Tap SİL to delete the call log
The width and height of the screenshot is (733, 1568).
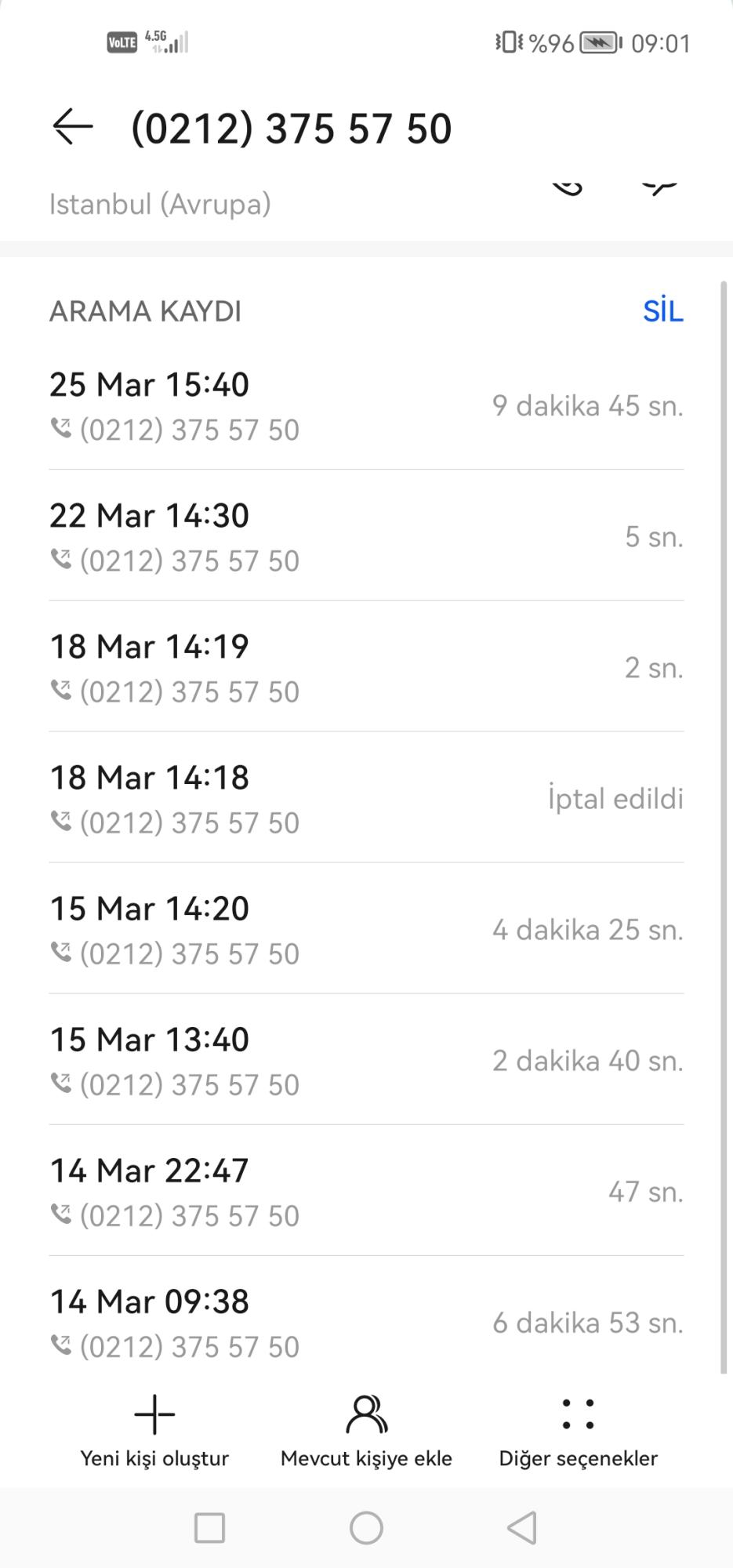tap(662, 311)
